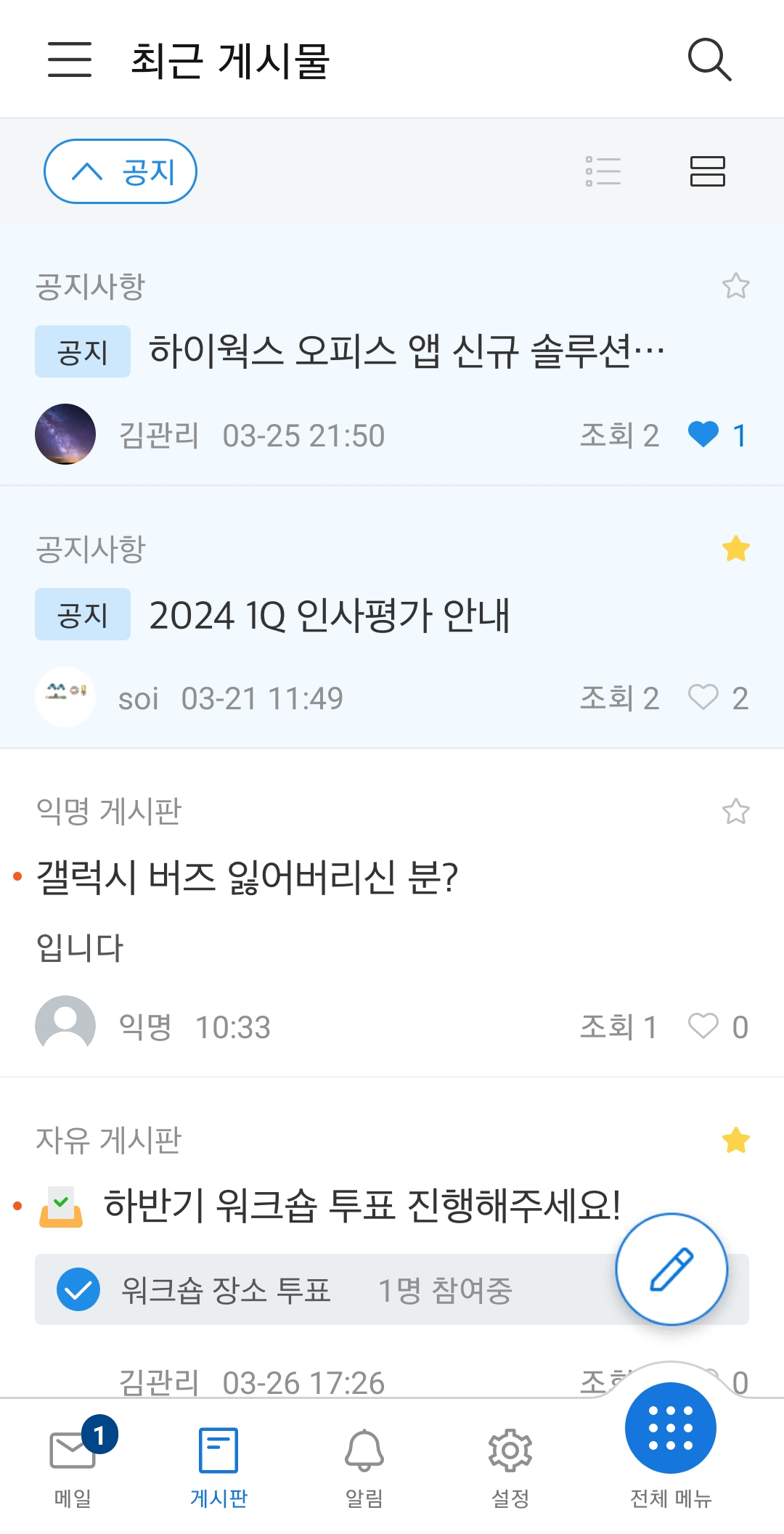
Task: Open the 2024 1Q 인사평가 안내 post
Action: coord(330,616)
